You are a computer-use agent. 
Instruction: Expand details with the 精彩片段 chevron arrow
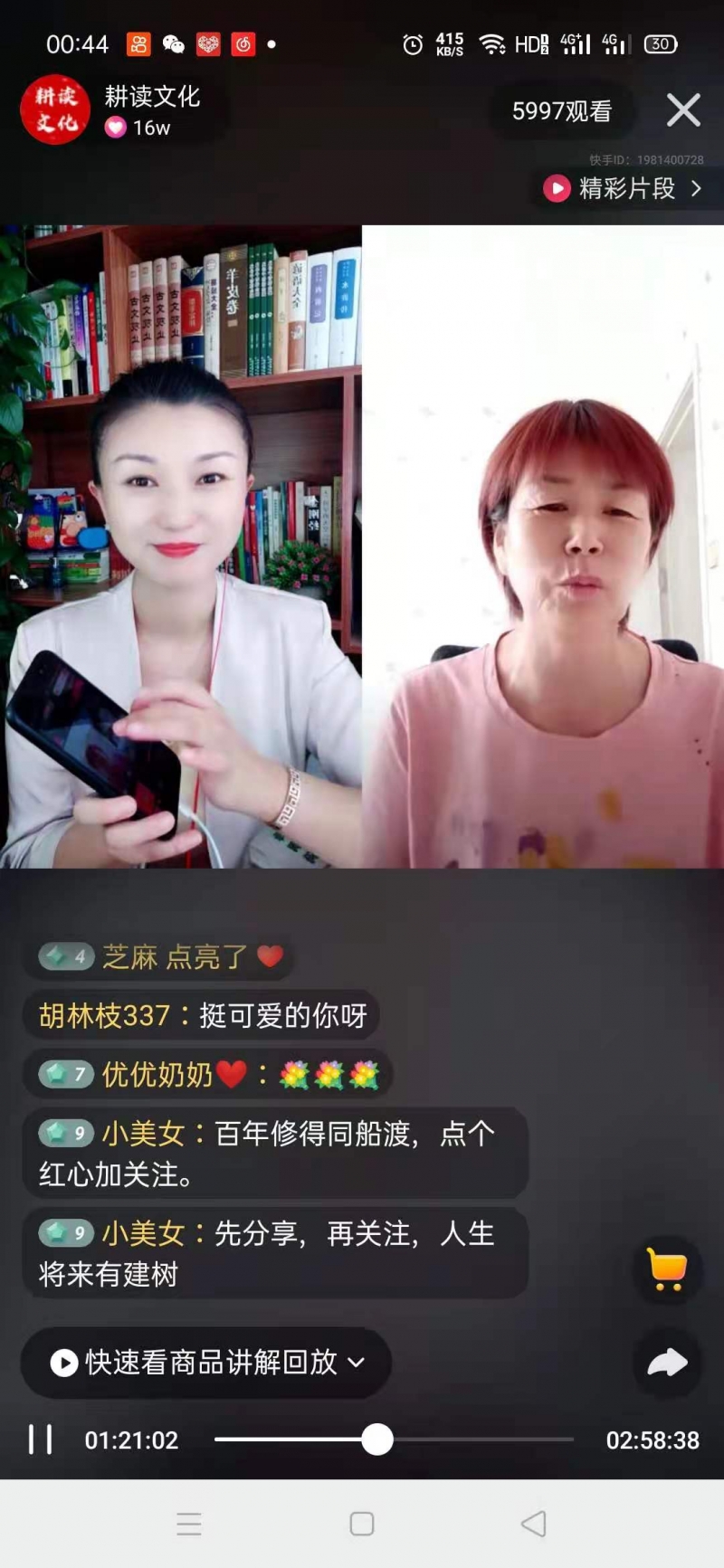pyautogui.click(x=697, y=189)
